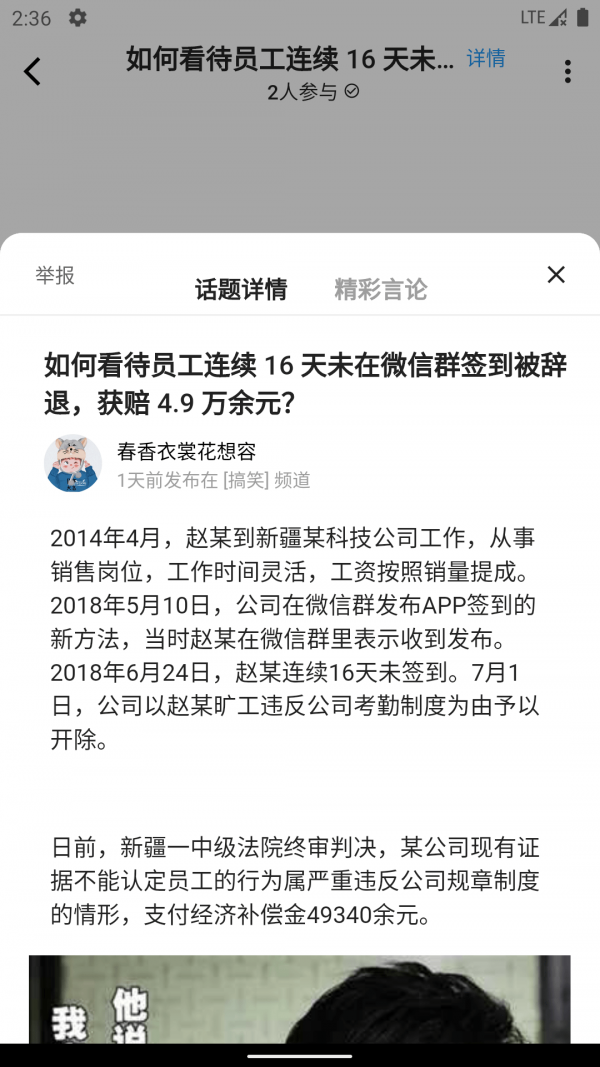Select the 话题详情 tab
Screen dimensions: 600x1067
coord(241,290)
